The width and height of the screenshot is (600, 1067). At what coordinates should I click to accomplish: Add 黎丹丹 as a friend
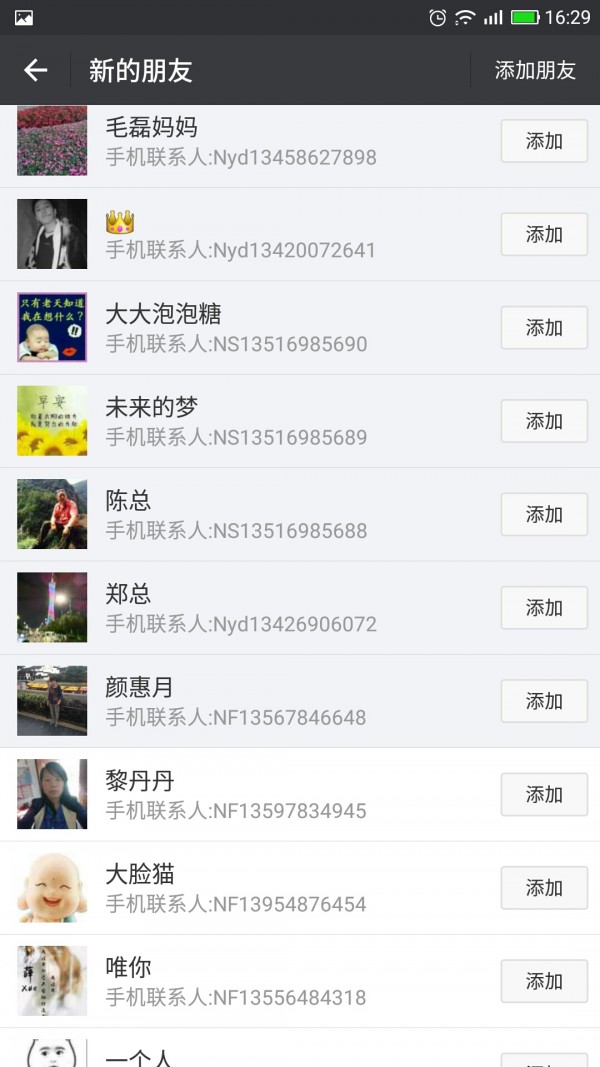pos(544,794)
